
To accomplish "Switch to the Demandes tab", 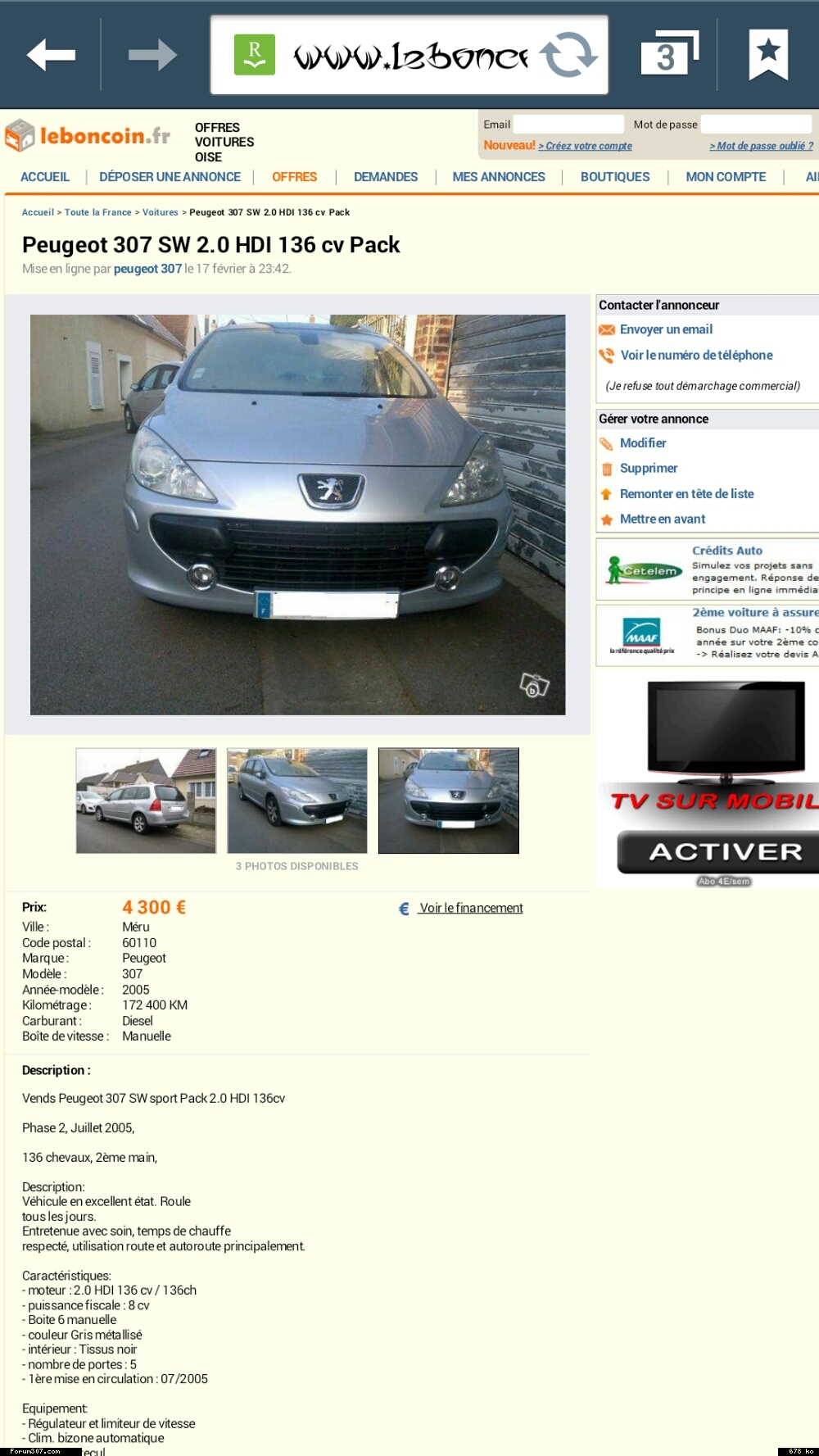I will (385, 177).
